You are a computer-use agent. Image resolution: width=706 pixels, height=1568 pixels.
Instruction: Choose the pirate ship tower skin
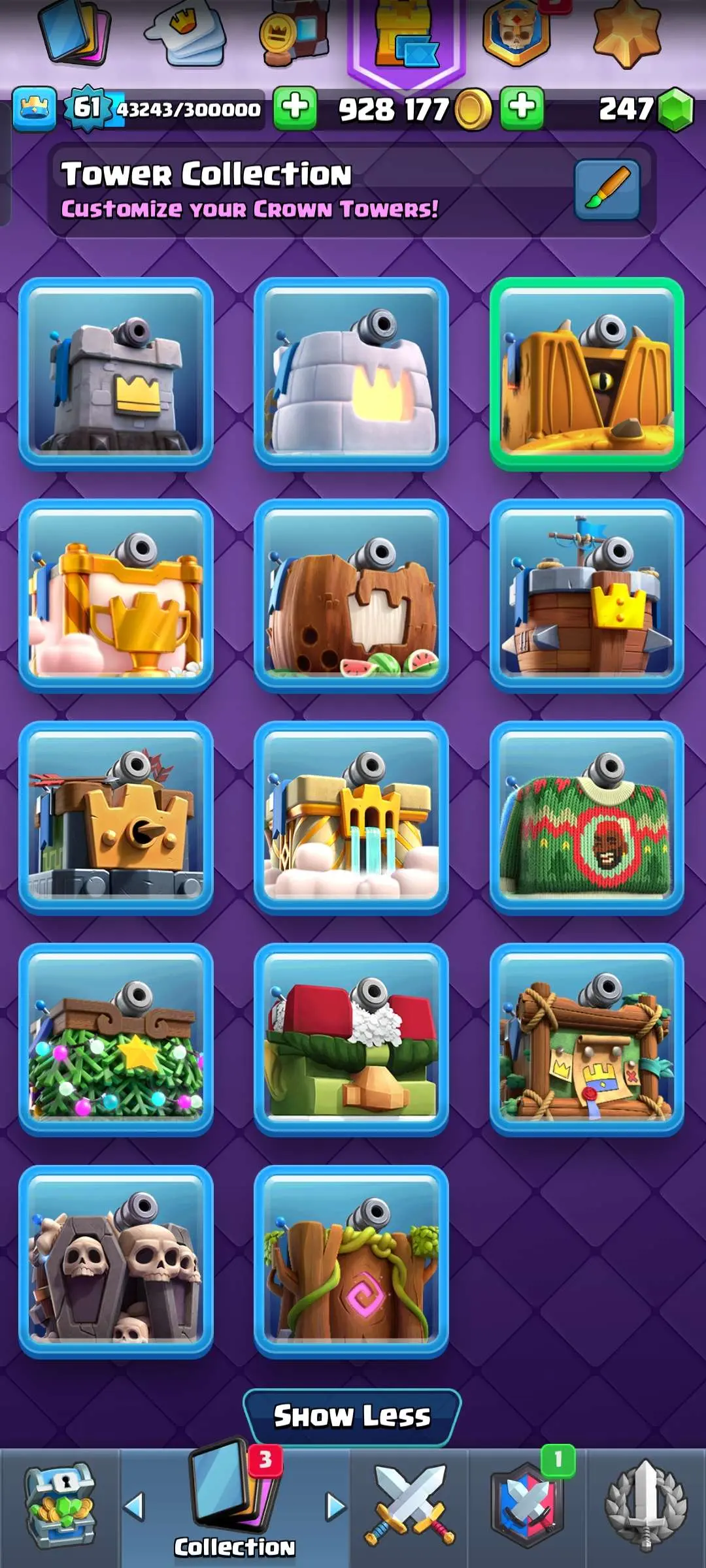(x=586, y=596)
